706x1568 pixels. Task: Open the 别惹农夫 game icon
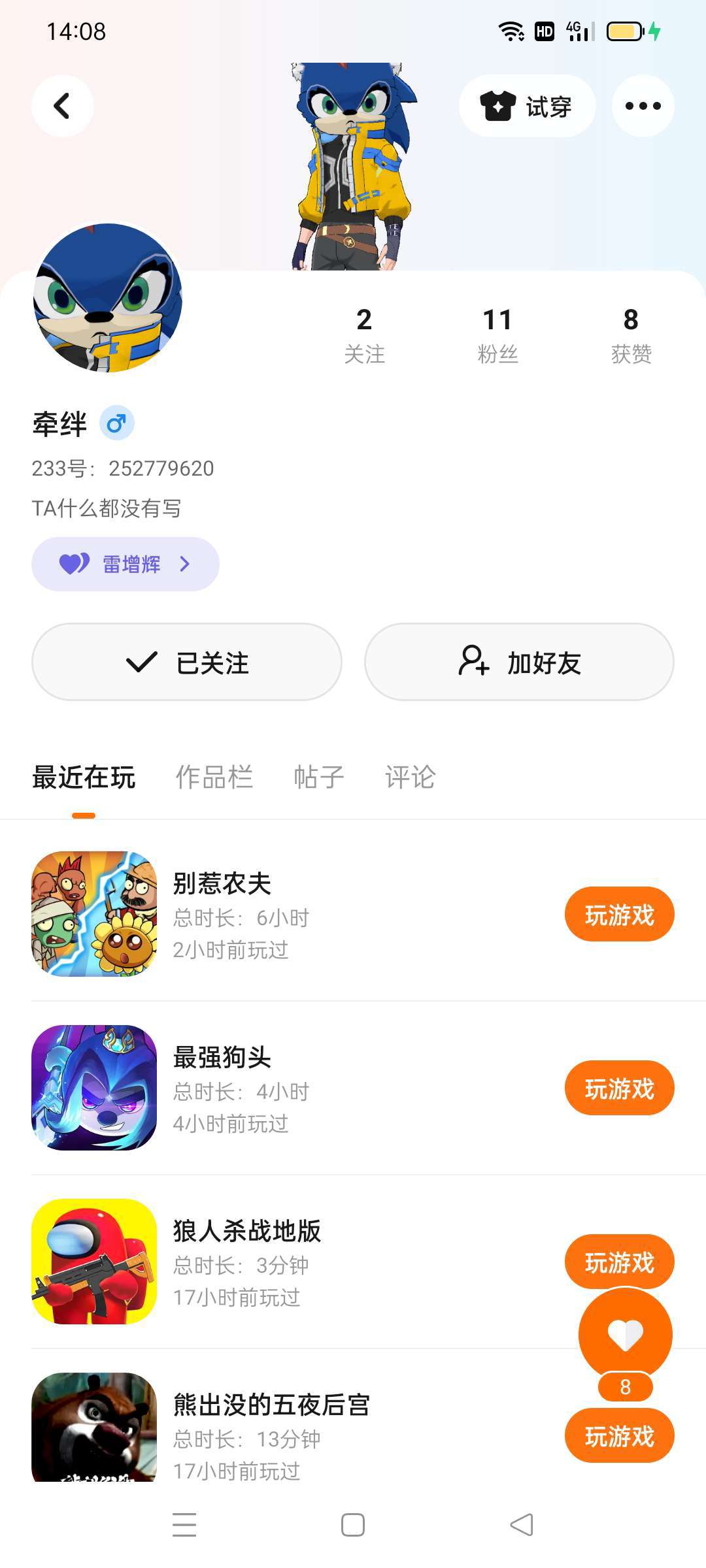tap(94, 913)
